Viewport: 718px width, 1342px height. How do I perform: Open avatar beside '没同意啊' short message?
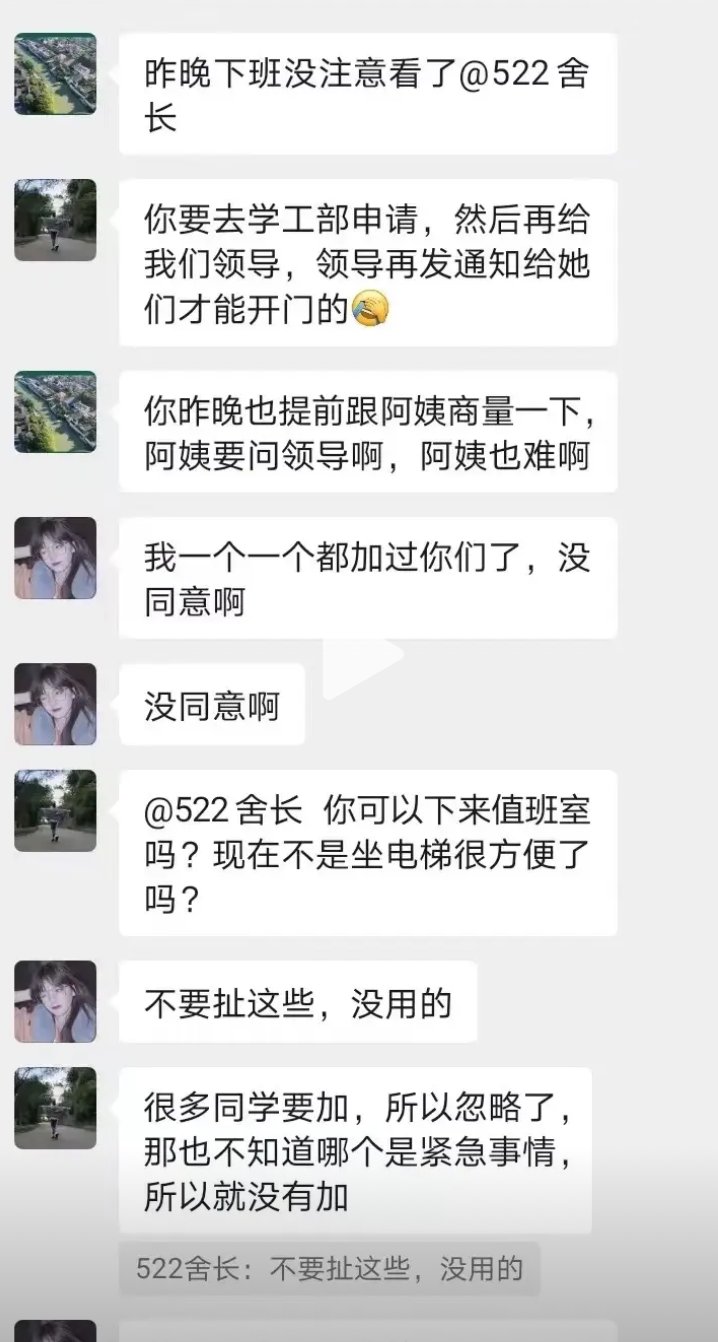point(55,704)
